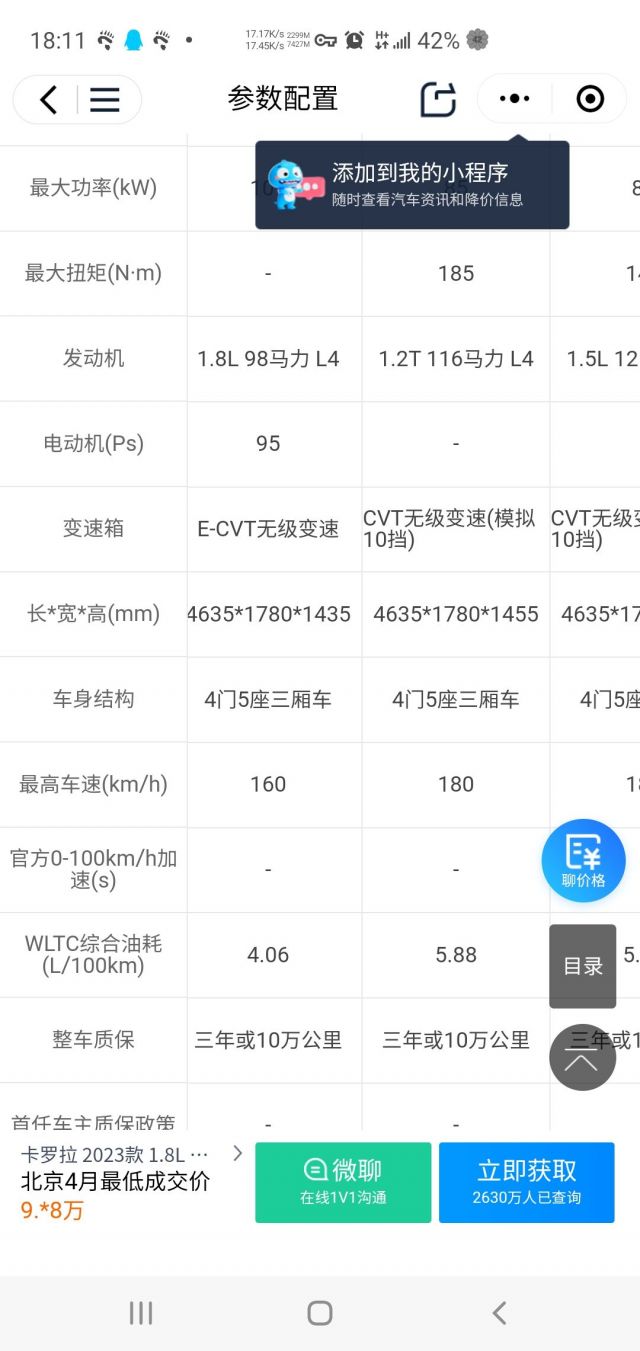
Task: Tap the 添加到我的小程序 tooltip banner
Action: 412,185
